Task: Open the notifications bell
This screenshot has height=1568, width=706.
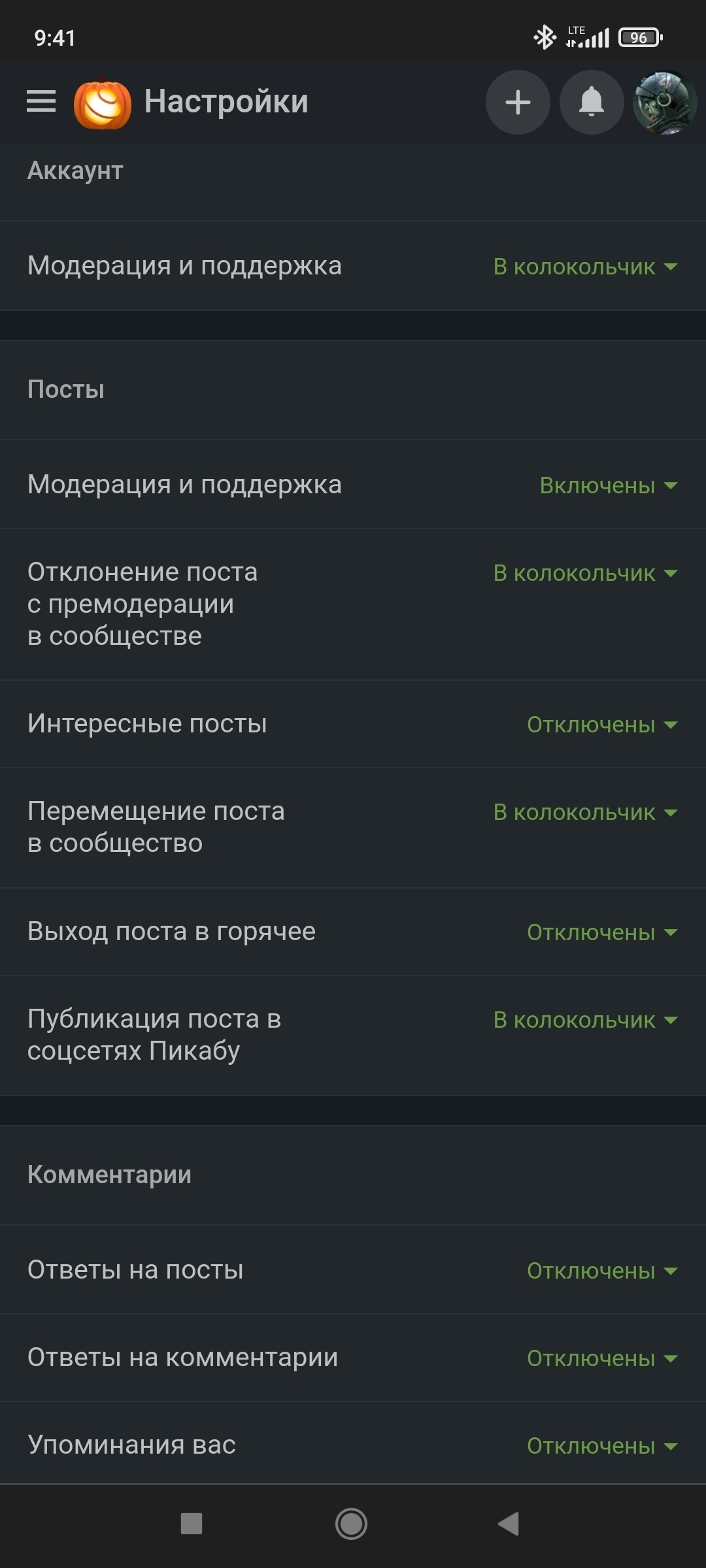Action: [592, 103]
